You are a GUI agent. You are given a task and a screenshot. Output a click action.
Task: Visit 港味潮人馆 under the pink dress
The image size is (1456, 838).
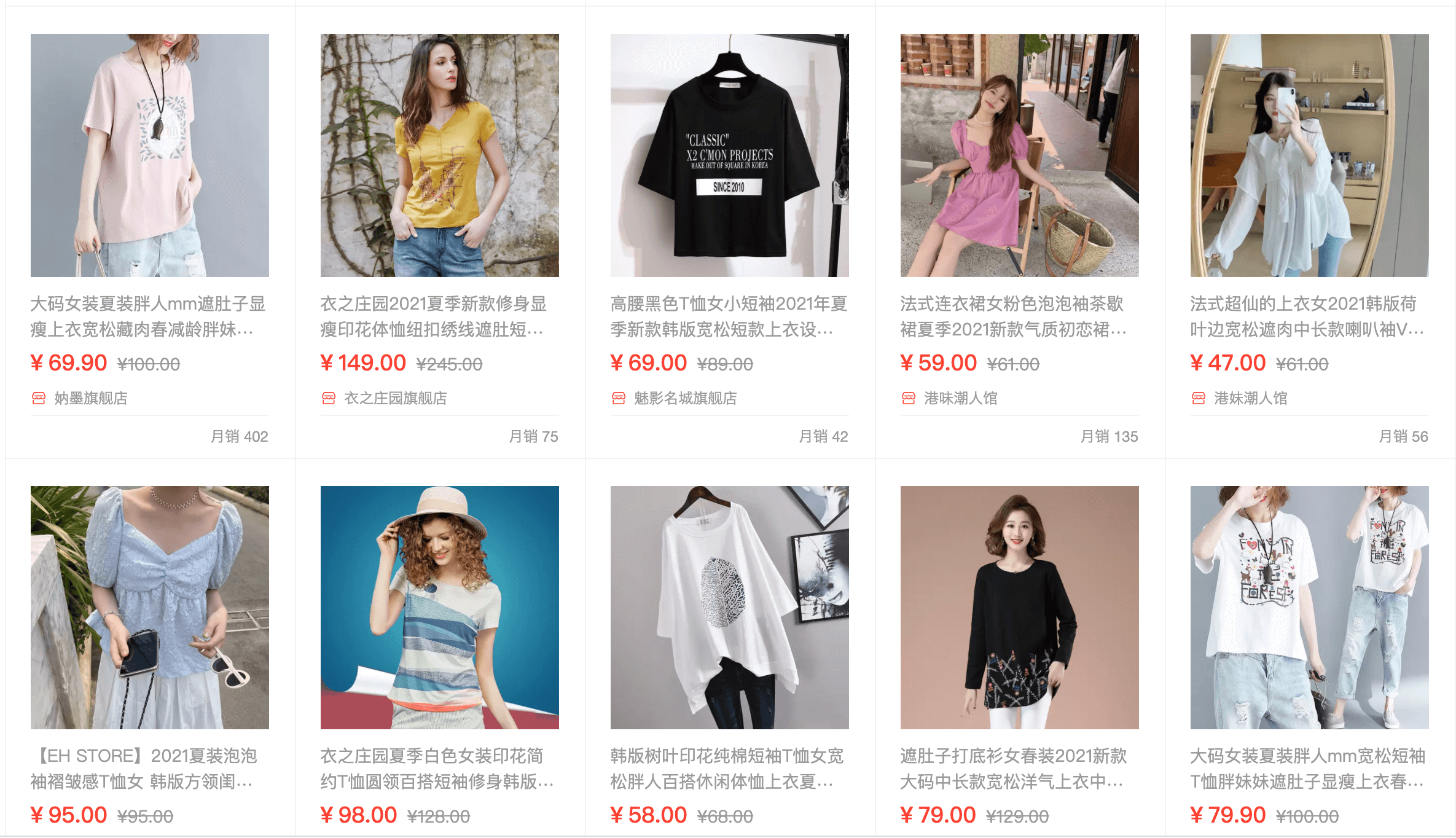[x=960, y=398]
